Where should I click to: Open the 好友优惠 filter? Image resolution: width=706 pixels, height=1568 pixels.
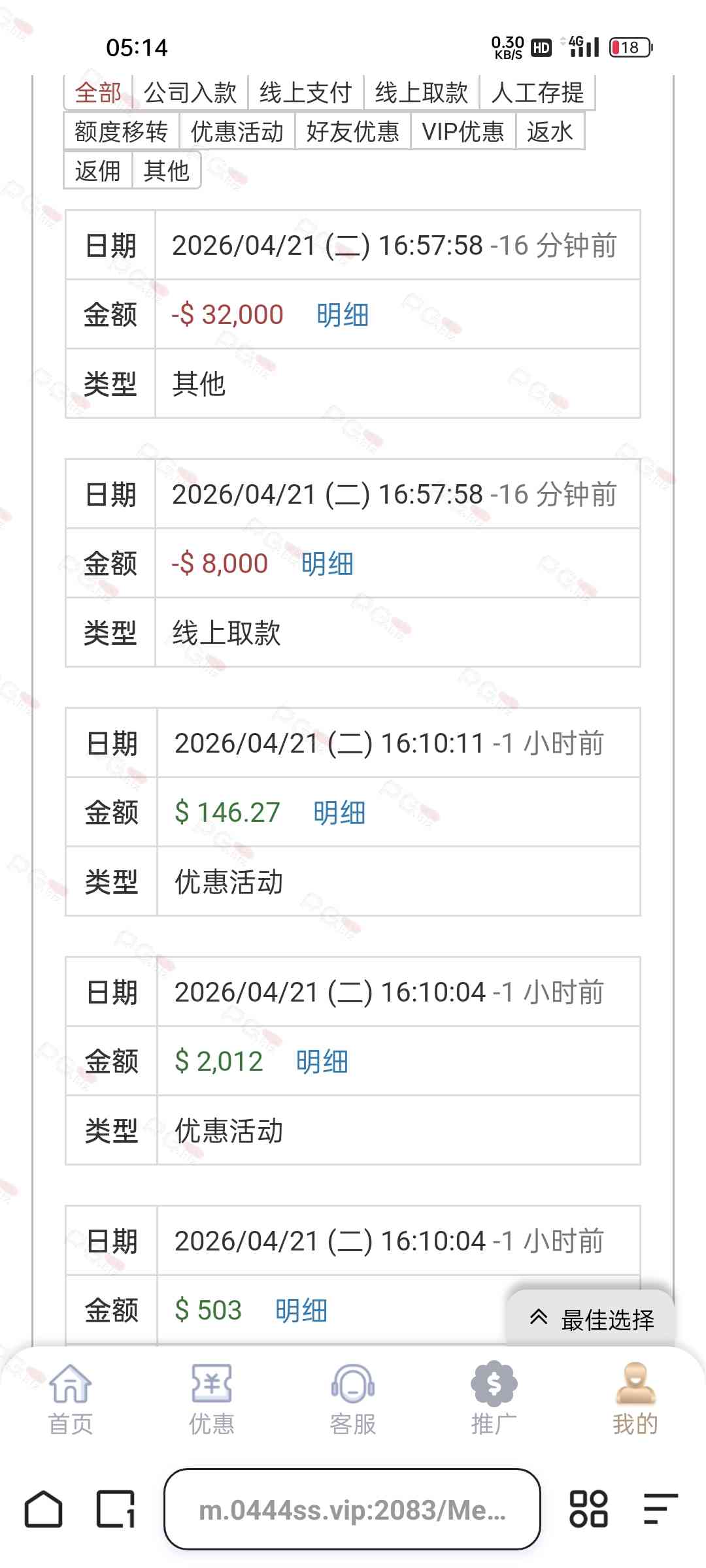point(353,132)
